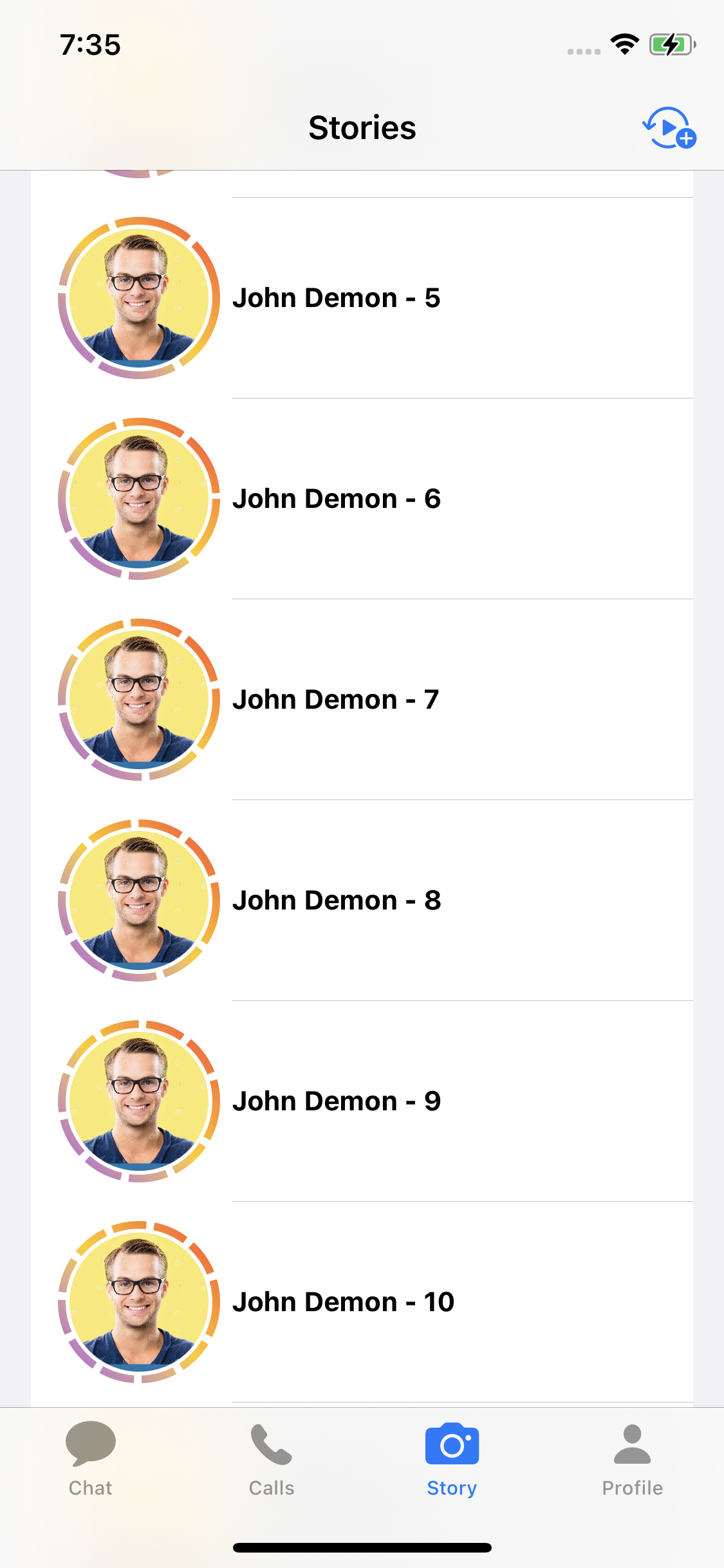This screenshot has width=724, height=1568.
Task: Go to the Calls tab
Action: [x=272, y=1460]
